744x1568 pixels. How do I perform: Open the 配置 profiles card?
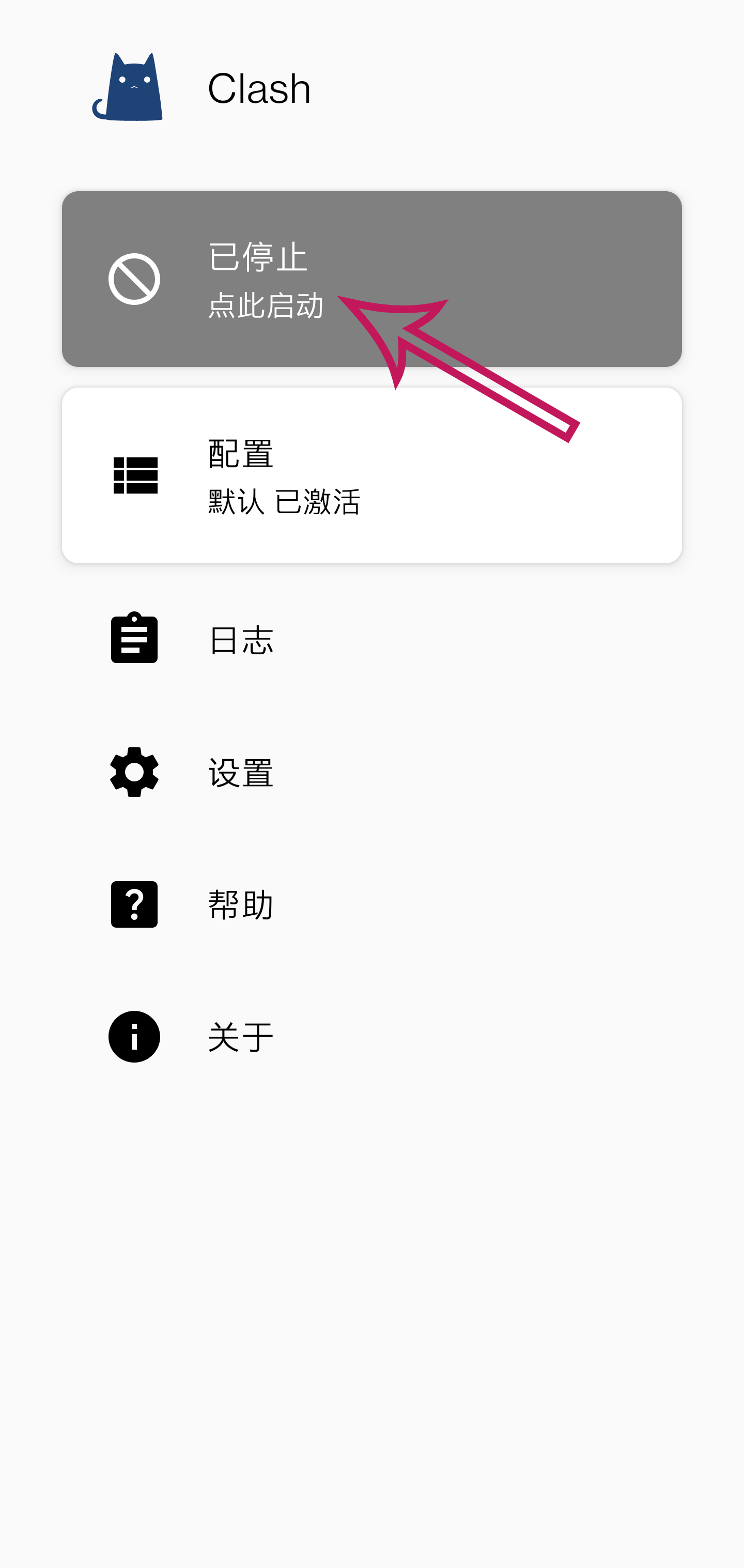(371, 475)
